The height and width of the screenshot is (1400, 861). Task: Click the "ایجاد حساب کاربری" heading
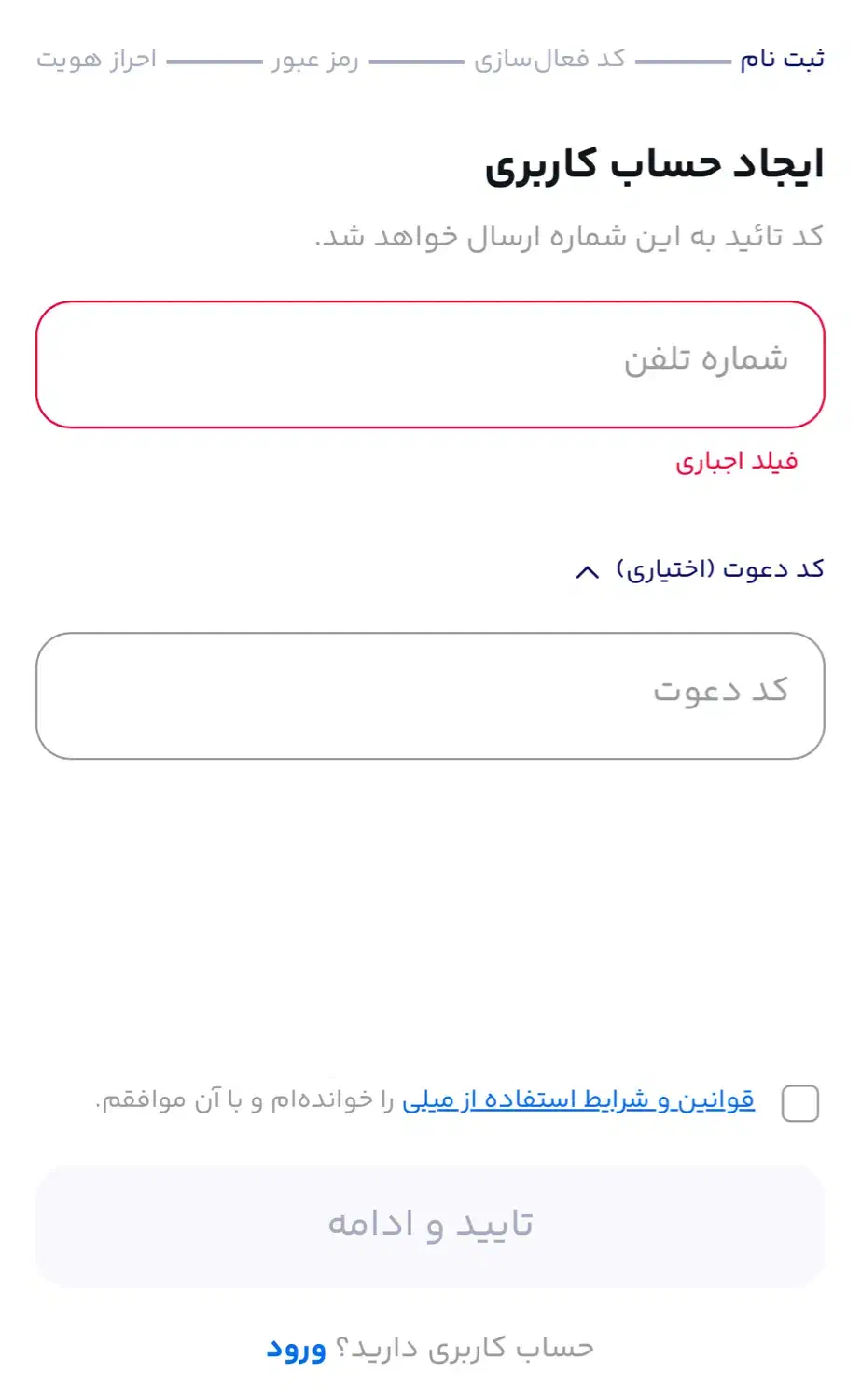click(653, 168)
